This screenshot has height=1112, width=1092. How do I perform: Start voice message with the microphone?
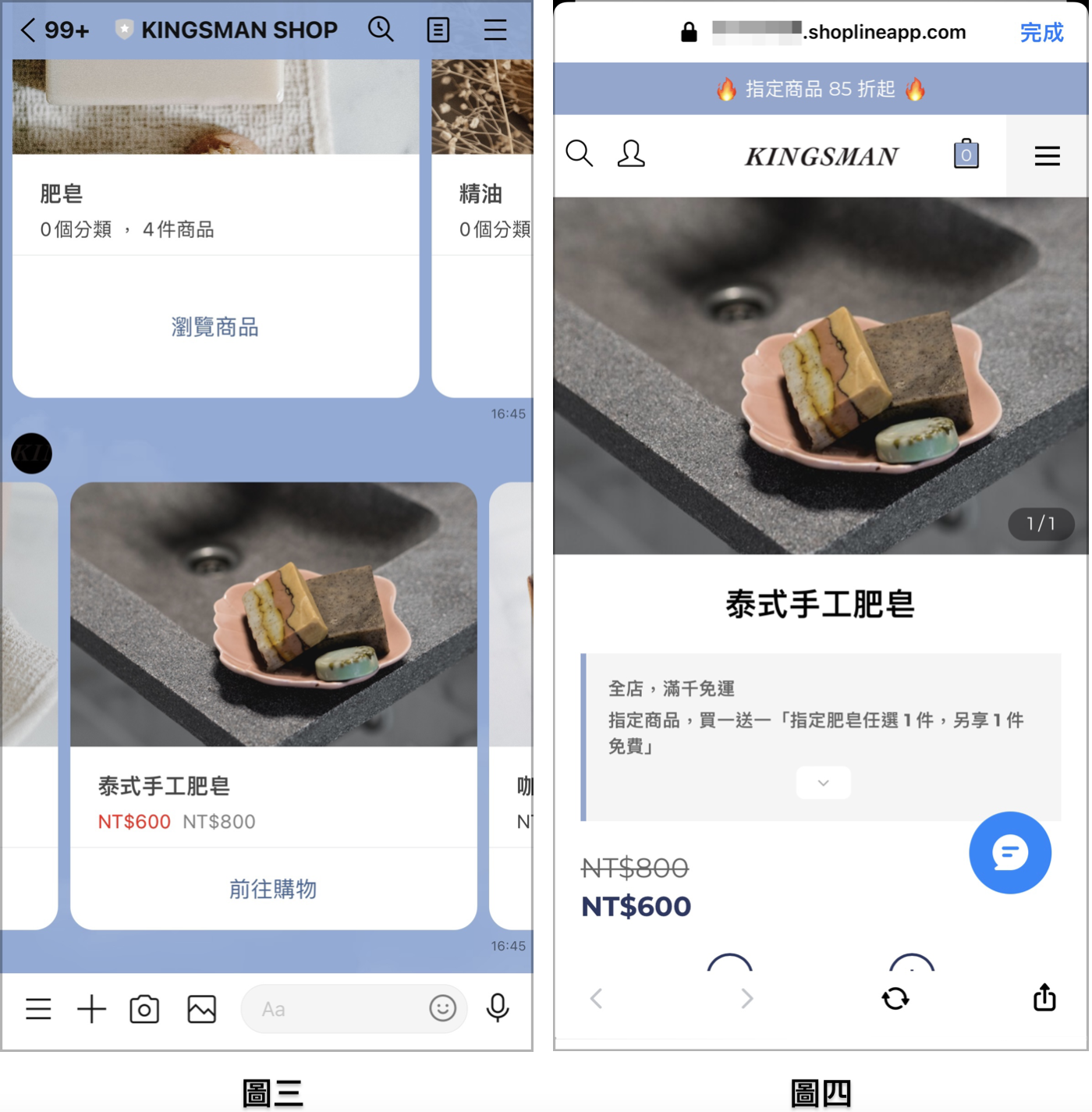coord(498,1008)
